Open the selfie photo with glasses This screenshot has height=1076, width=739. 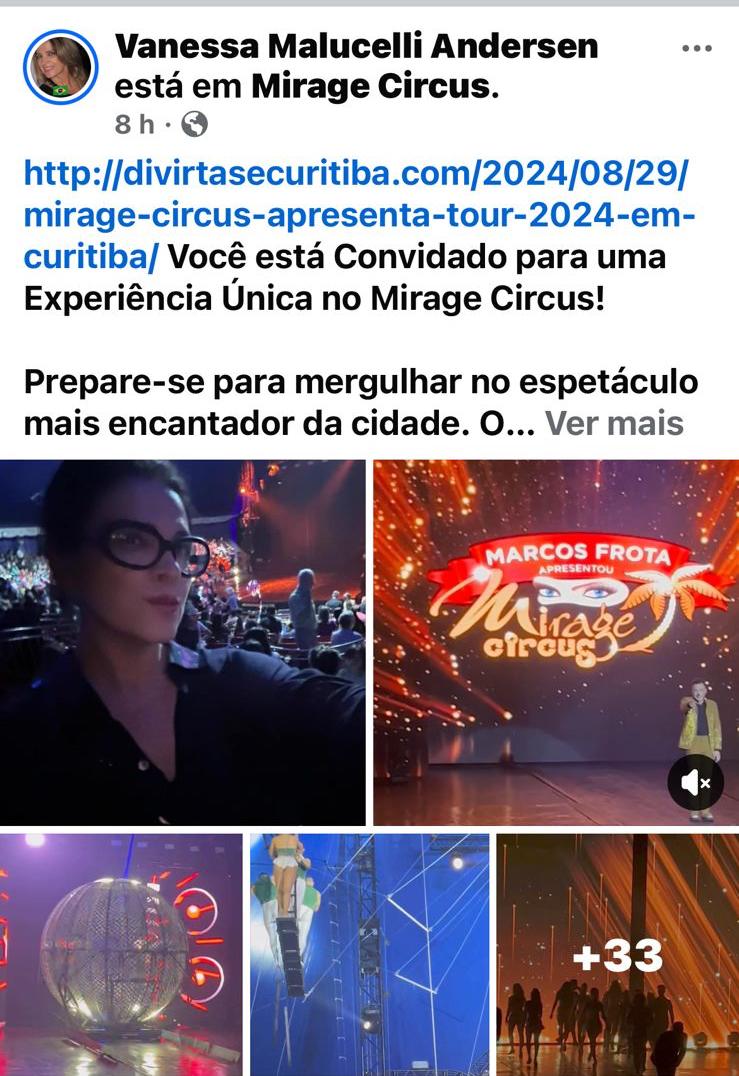click(x=183, y=642)
